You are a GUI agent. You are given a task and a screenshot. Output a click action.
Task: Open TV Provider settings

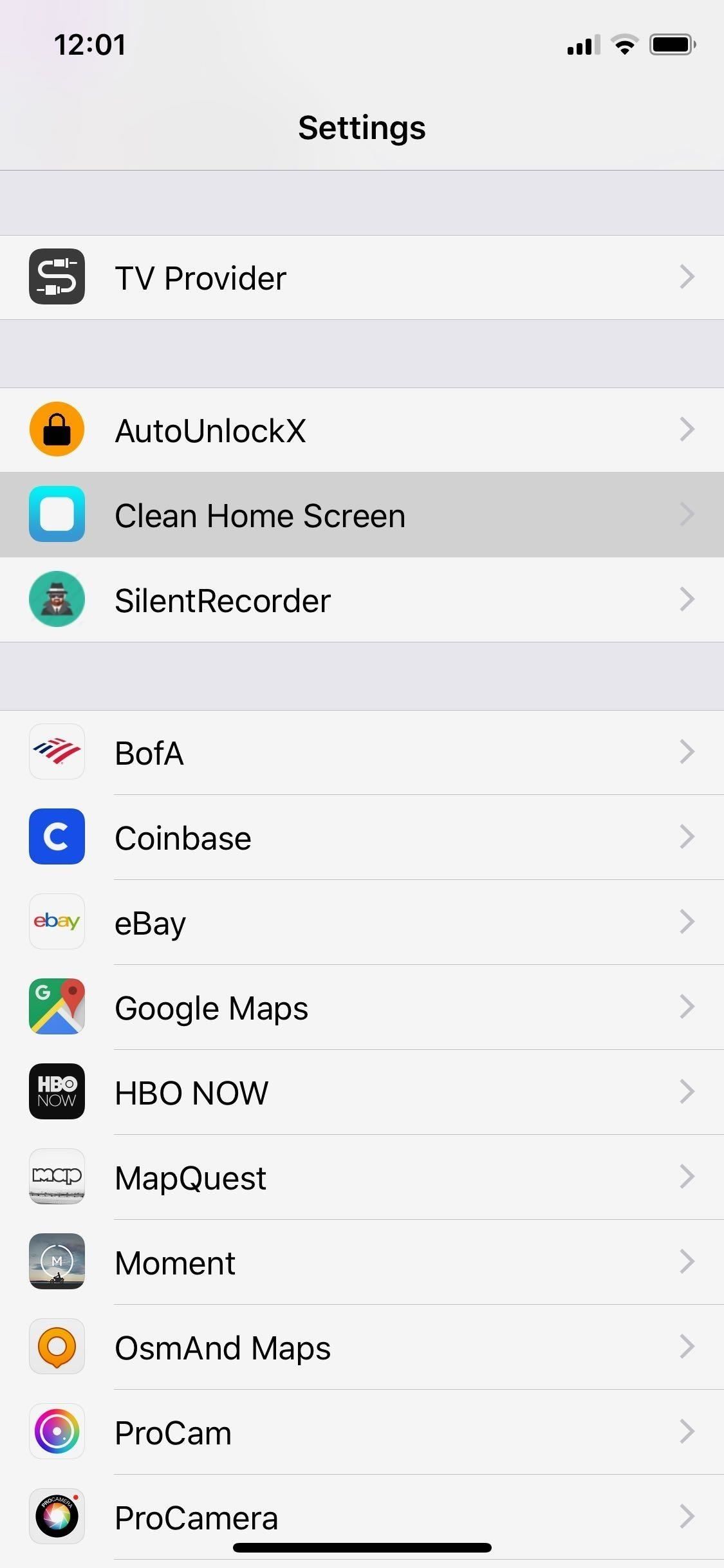point(362,277)
